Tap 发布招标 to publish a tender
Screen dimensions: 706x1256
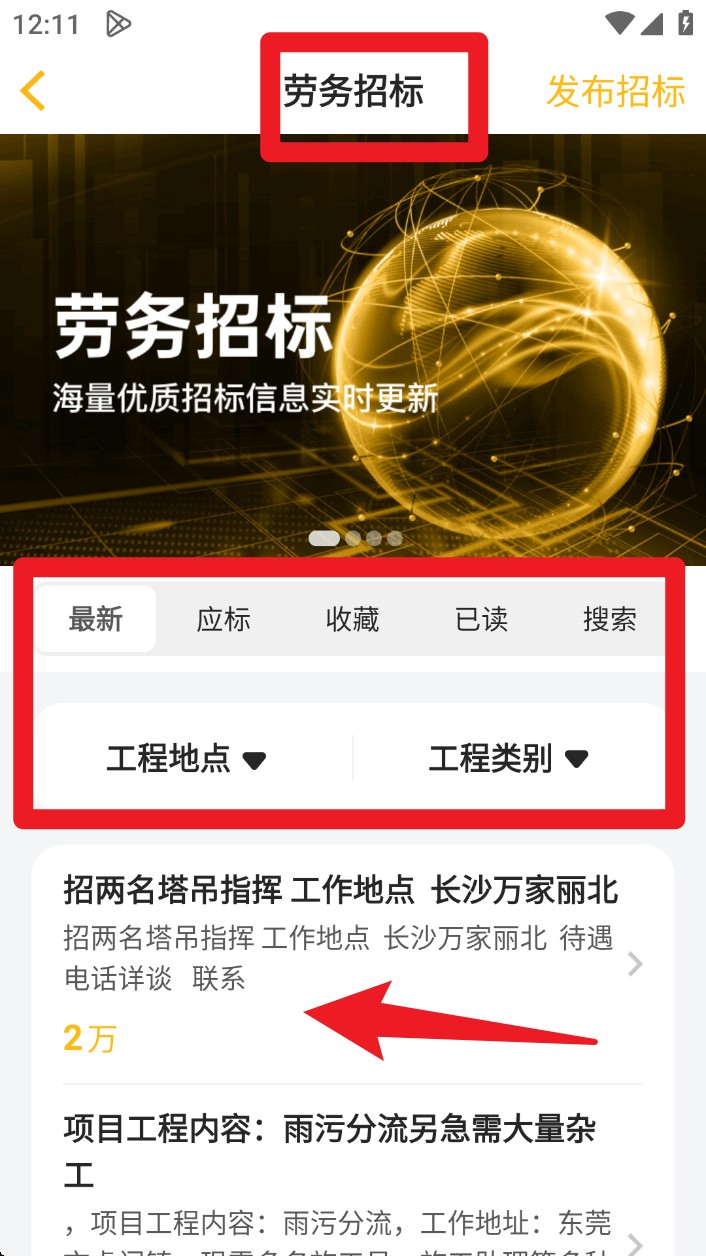pyautogui.click(x=615, y=91)
